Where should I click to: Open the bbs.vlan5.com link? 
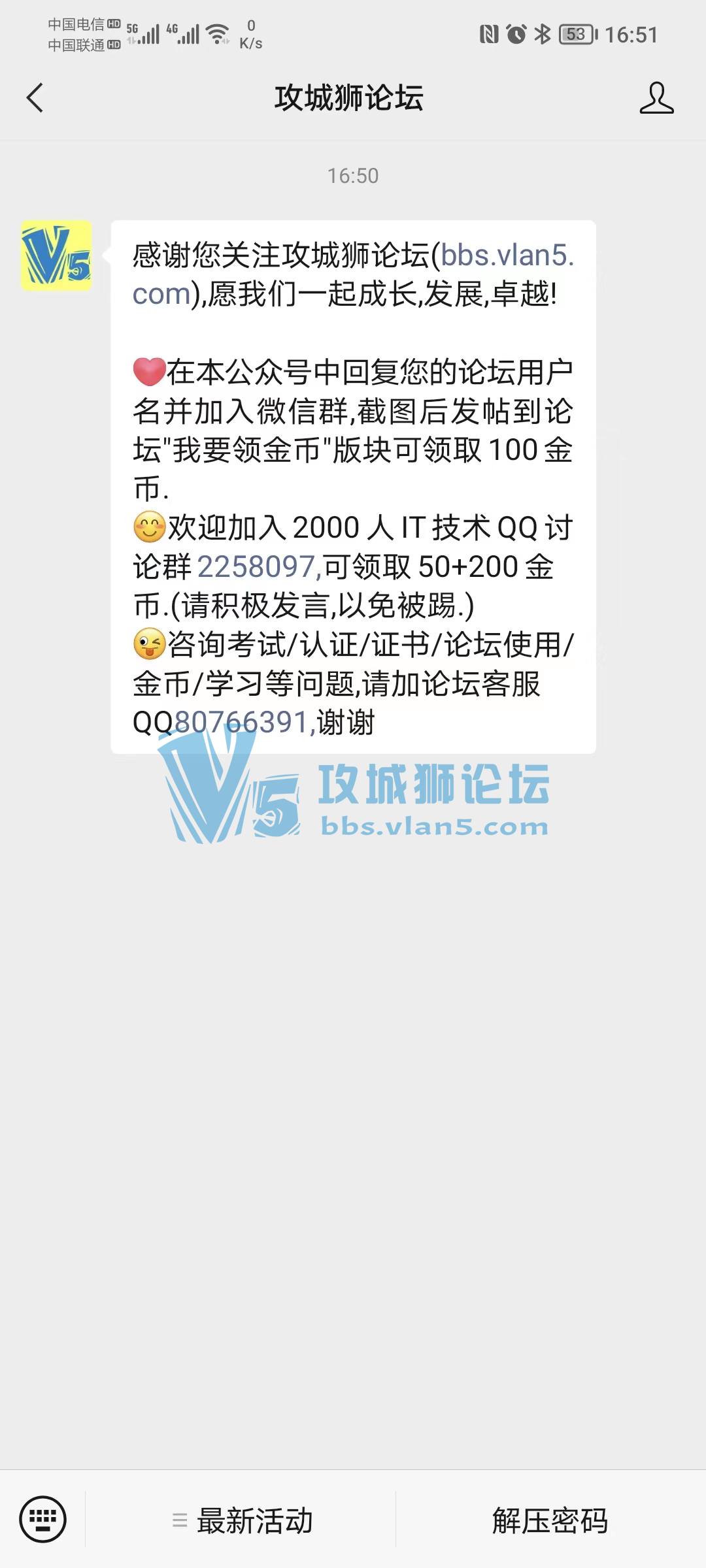pyautogui.click(x=354, y=274)
